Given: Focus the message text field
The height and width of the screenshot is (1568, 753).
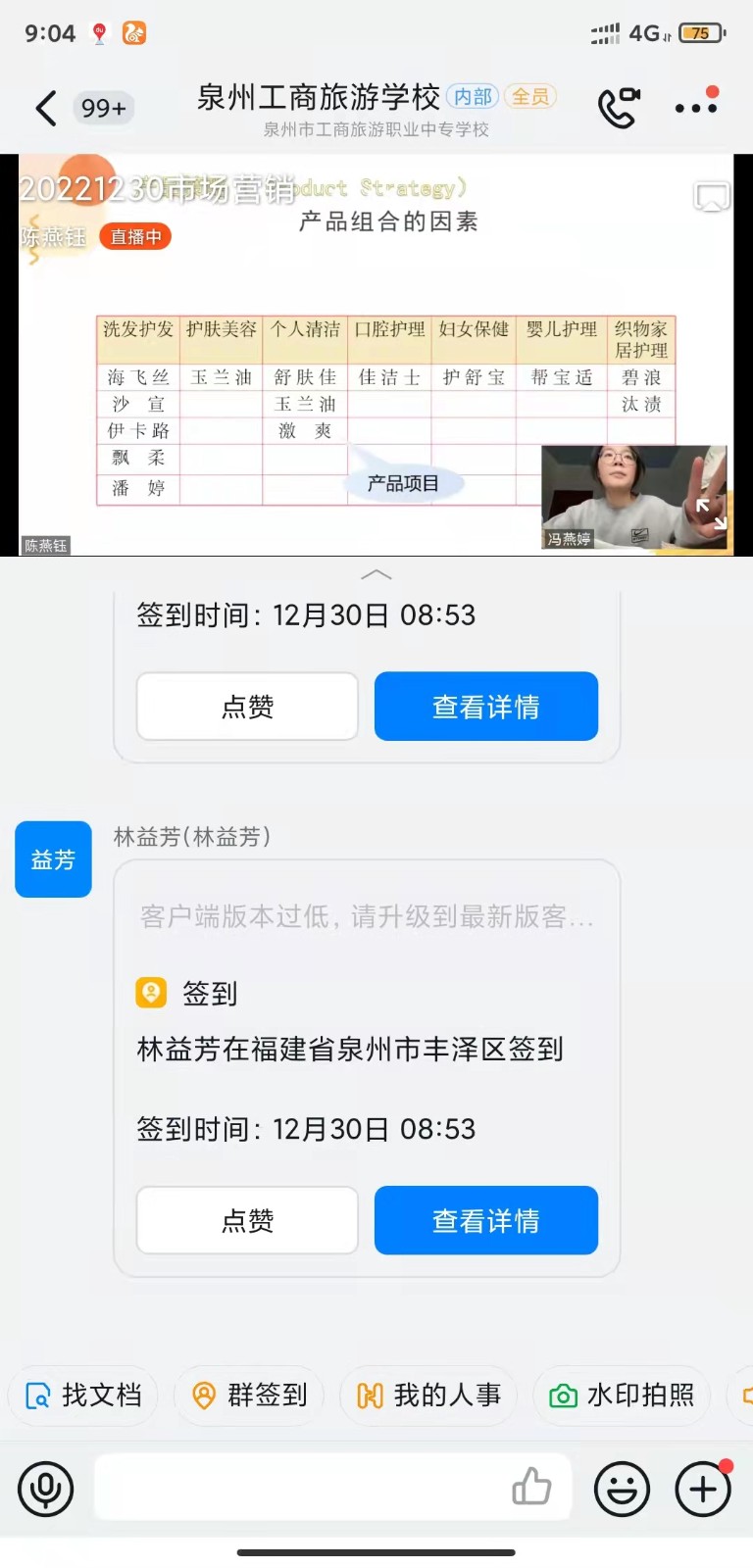Looking at the screenshot, I should pos(294,1489).
